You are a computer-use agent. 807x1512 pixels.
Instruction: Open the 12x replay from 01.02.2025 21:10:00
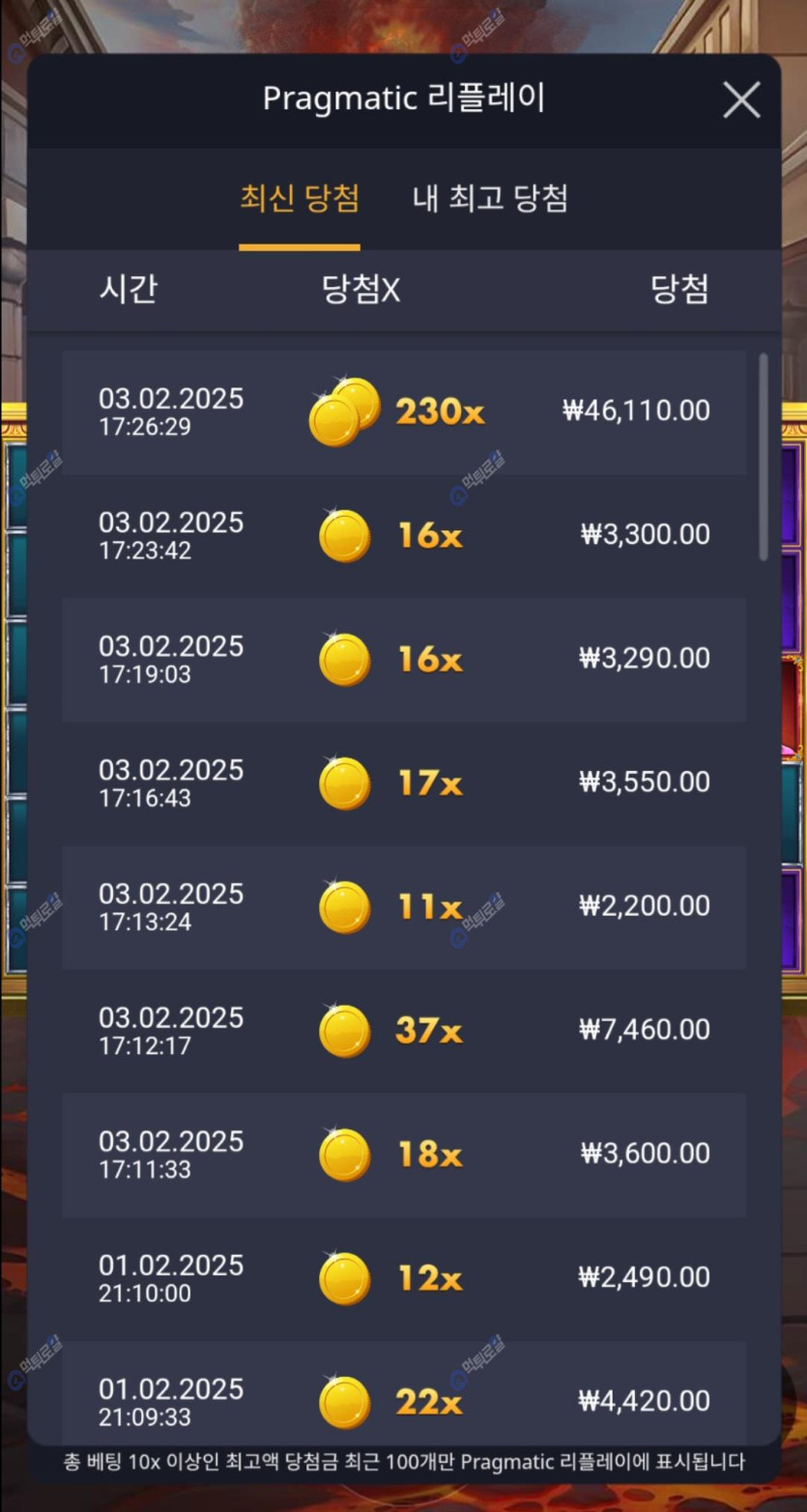click(404, 1278)
